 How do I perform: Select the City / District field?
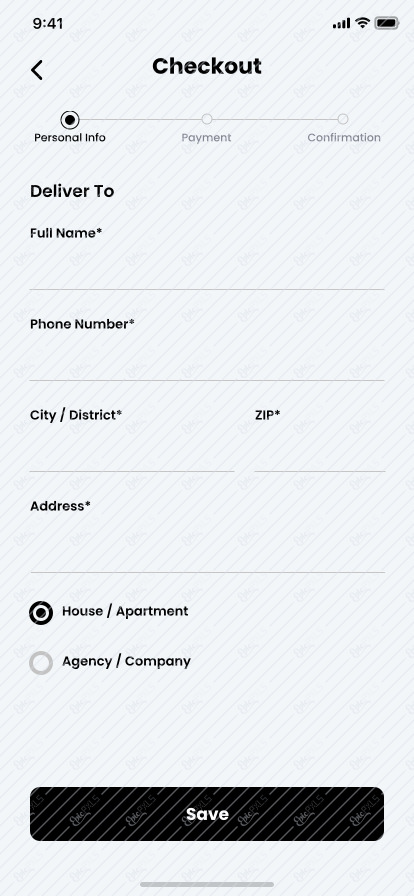[x=132, y=449]
